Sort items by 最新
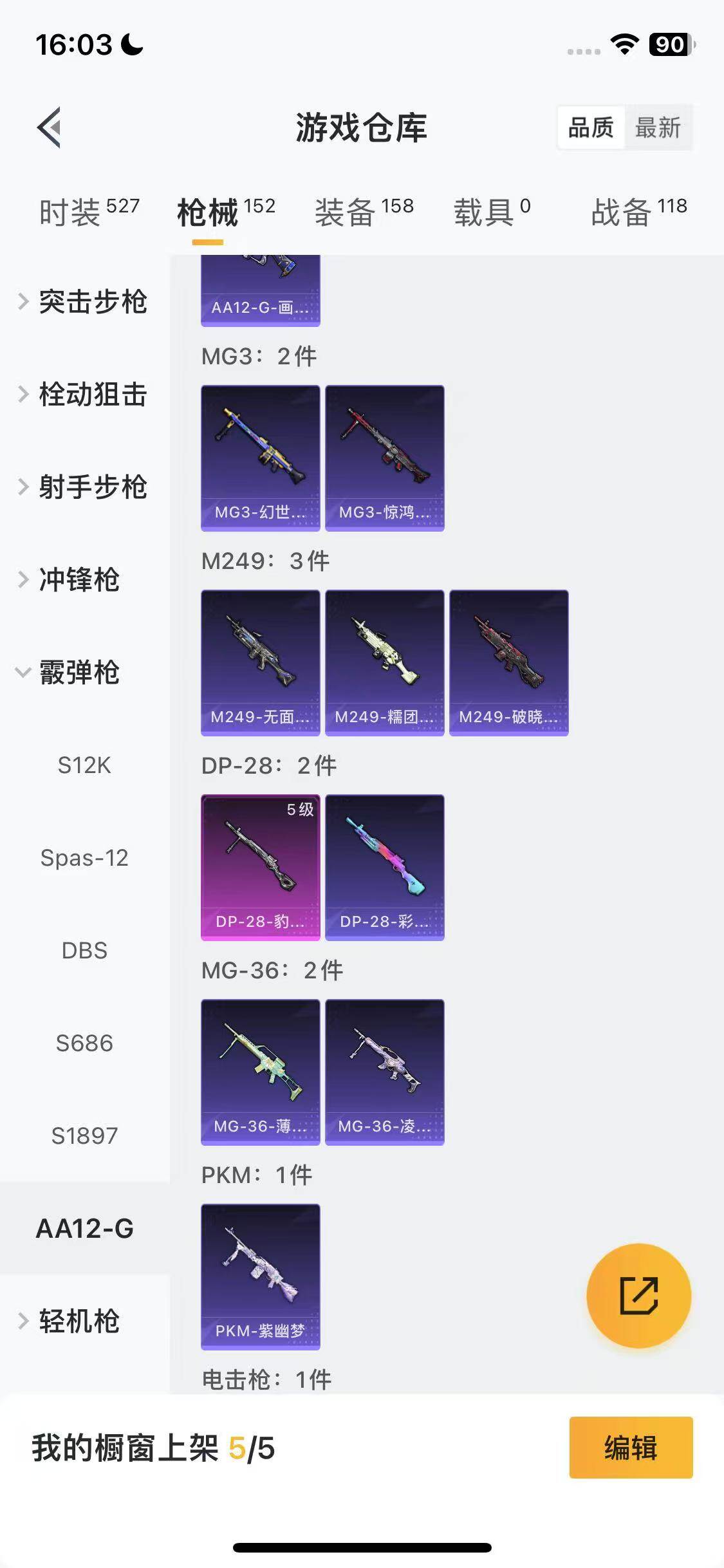 [657, 127]
